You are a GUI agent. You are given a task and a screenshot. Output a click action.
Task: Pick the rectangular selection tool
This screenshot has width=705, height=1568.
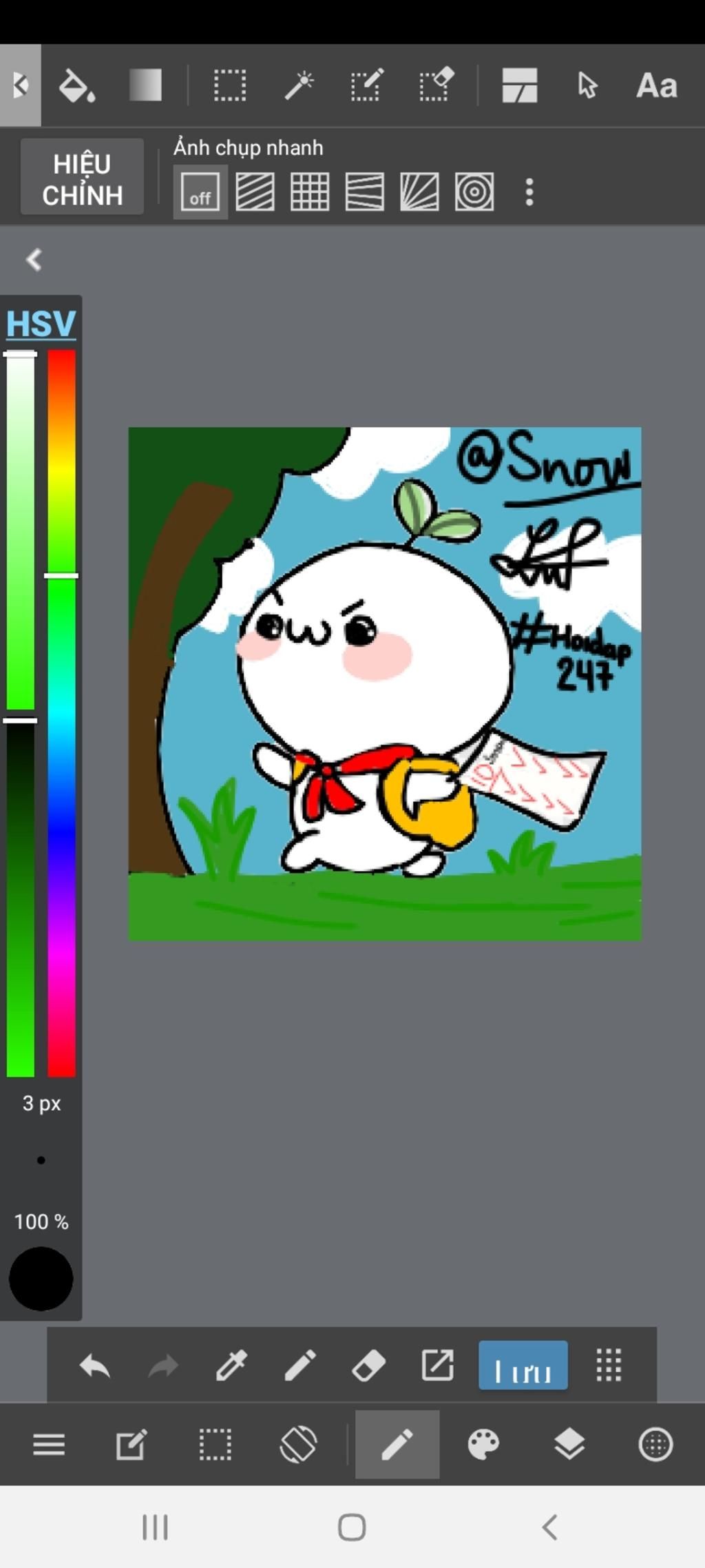[x=229, y=86]
